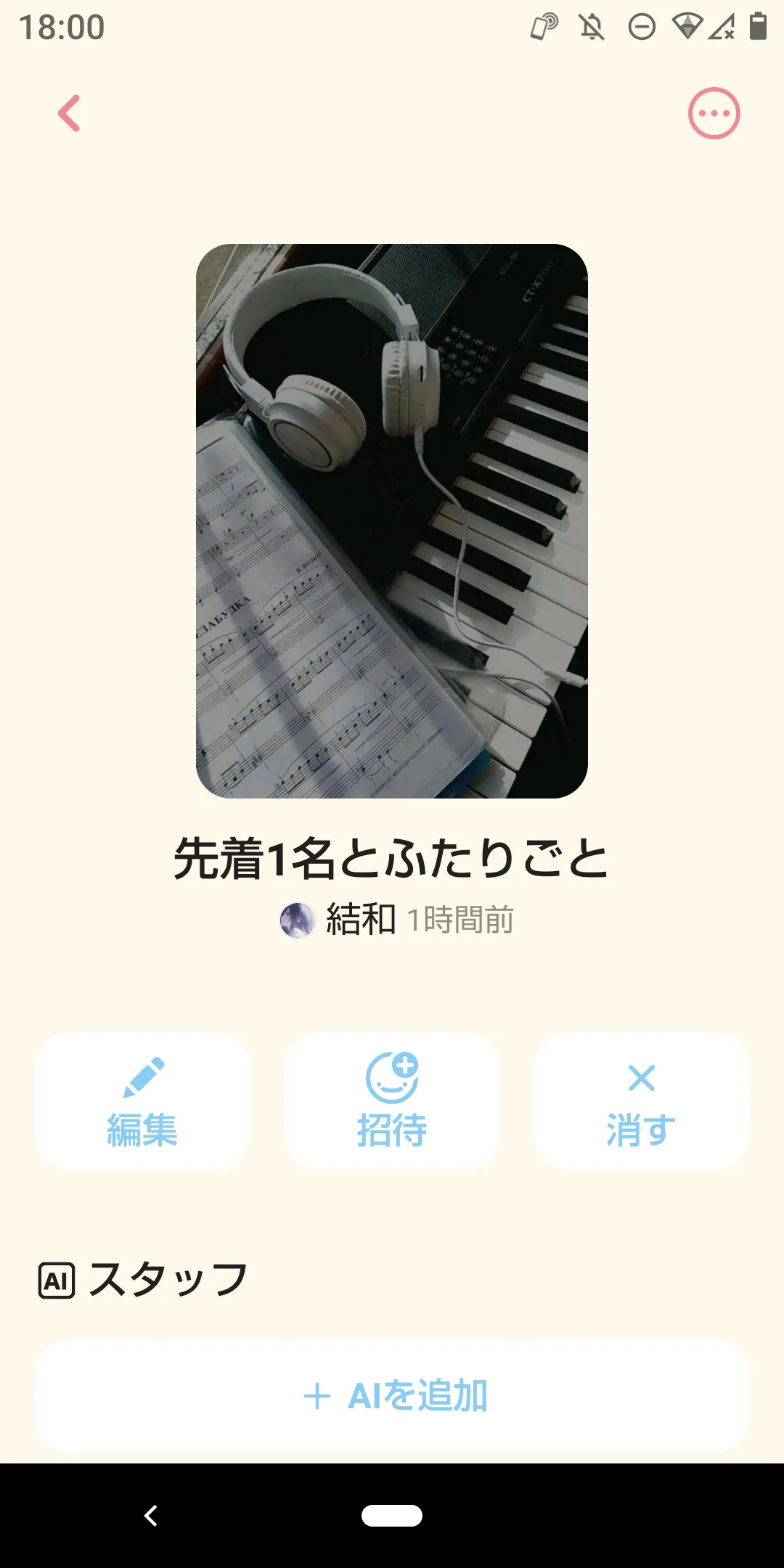Open the three-dot more options menu

tap(714, 114)
